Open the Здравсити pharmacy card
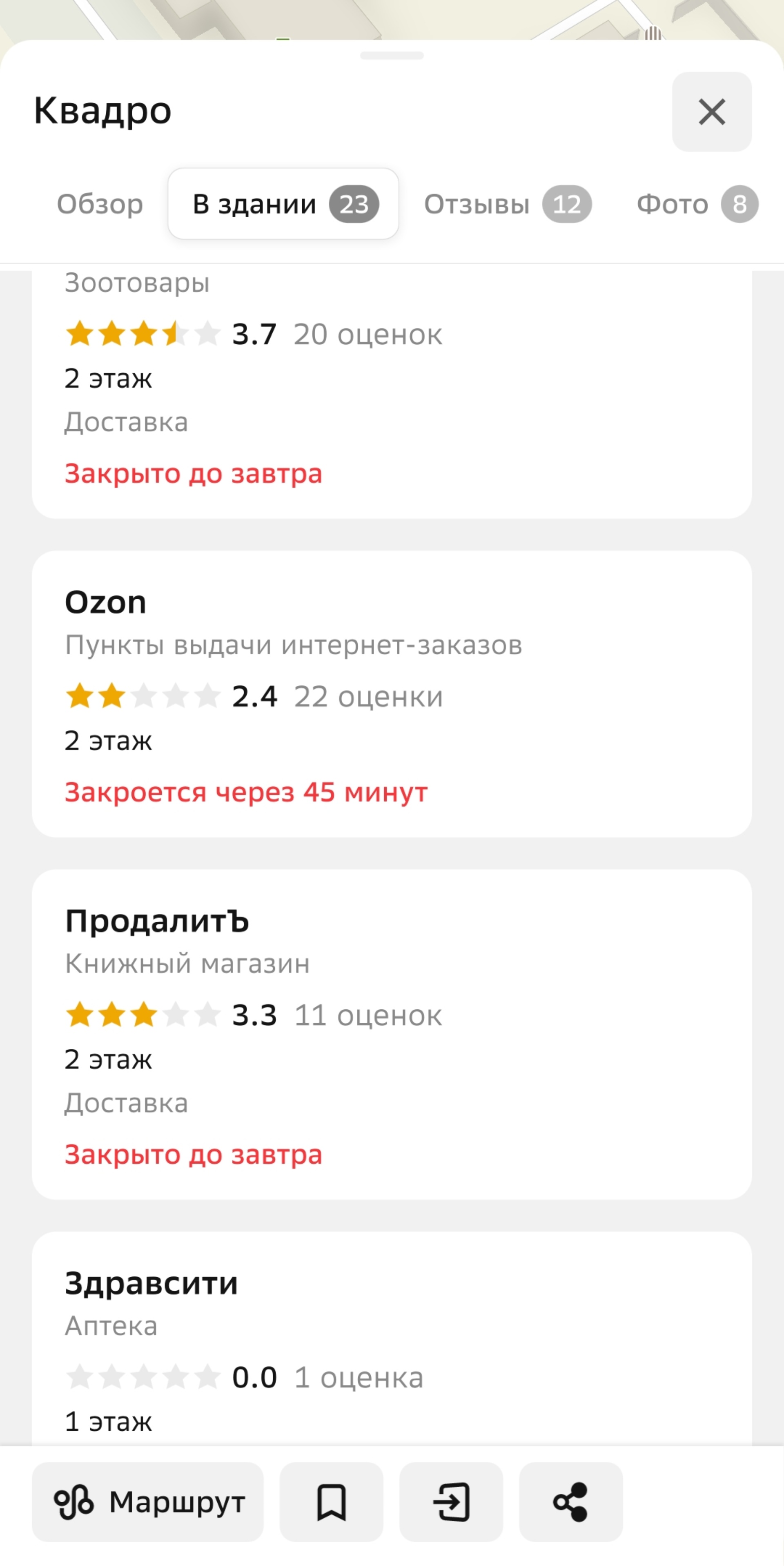Image resolution: width=784 pixels, height=1566 pixels. [392, 1337]
